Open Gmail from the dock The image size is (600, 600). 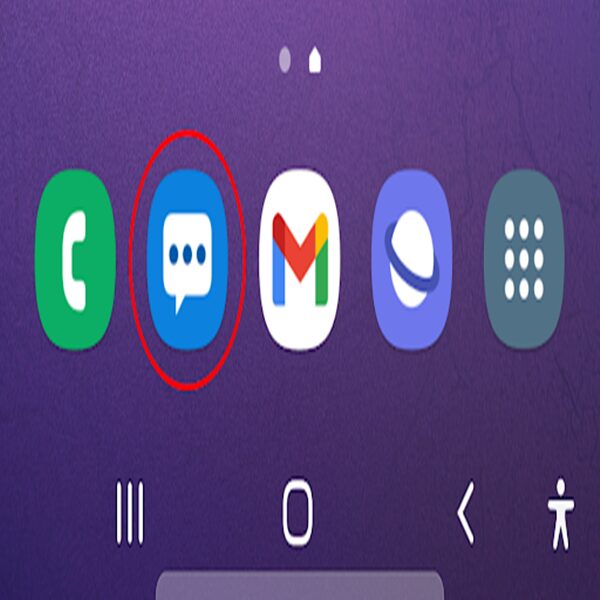[299, 260]
